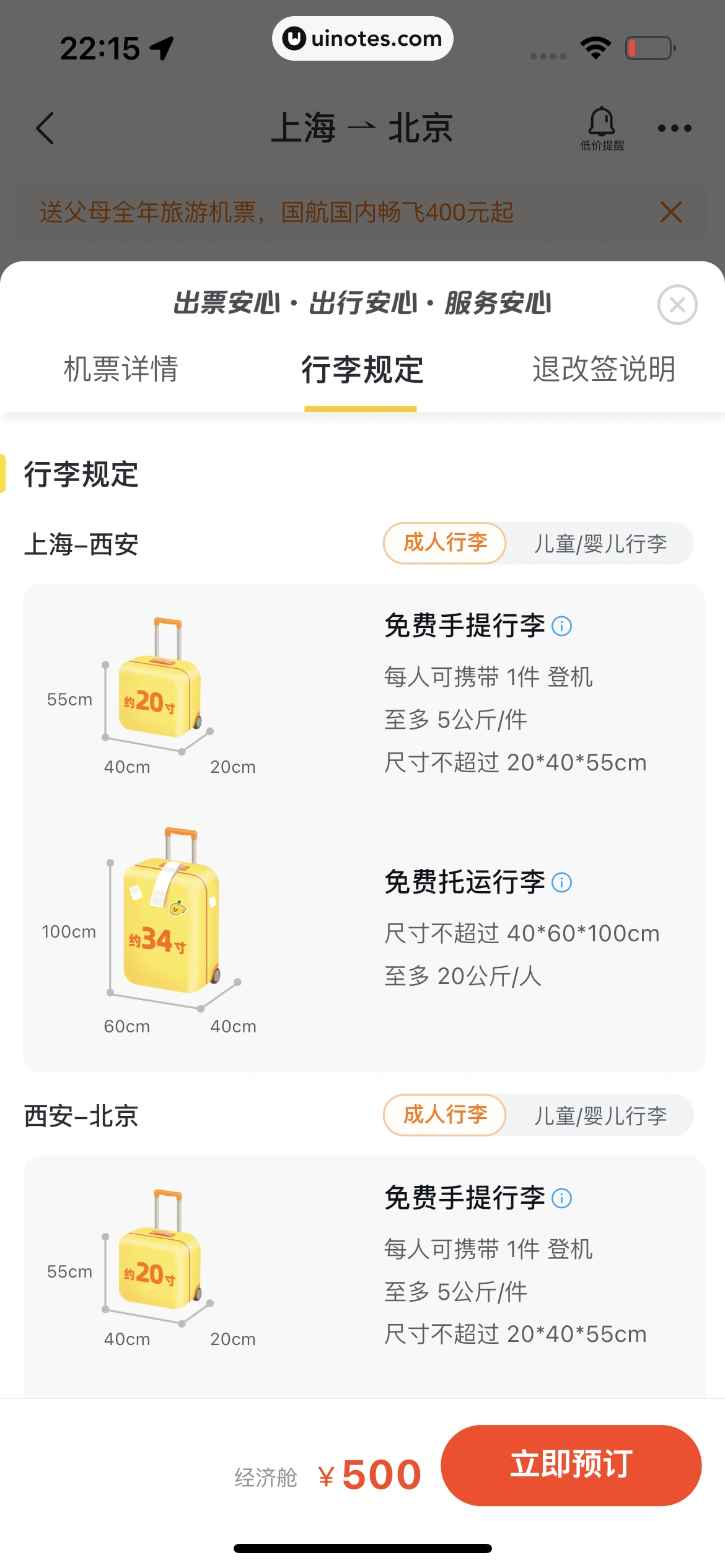
Task: Open info icon for 西安–北京 免费手提行李
Action: (x=561, y=1198)
